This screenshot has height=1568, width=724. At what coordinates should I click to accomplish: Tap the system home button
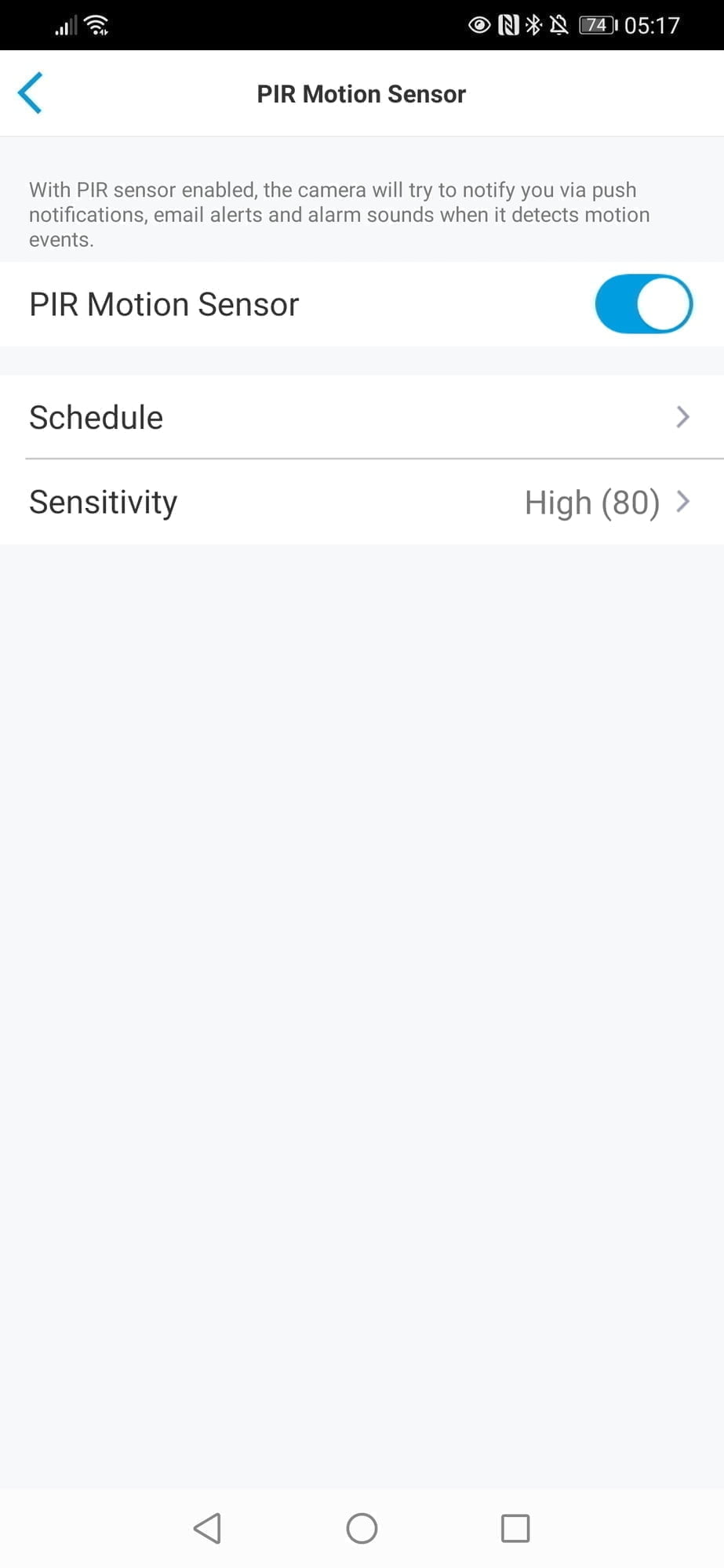[x=362, y=1528]
